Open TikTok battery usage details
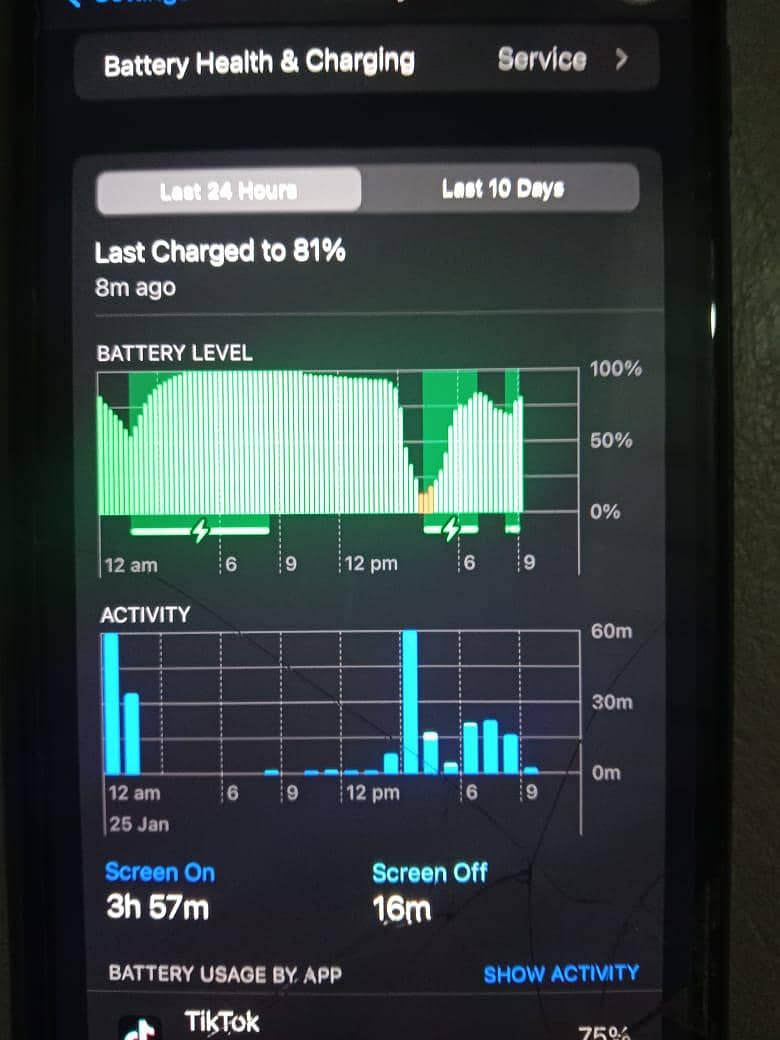The width and height of the screenshot is (780, 1040). tap(222, 1022)
